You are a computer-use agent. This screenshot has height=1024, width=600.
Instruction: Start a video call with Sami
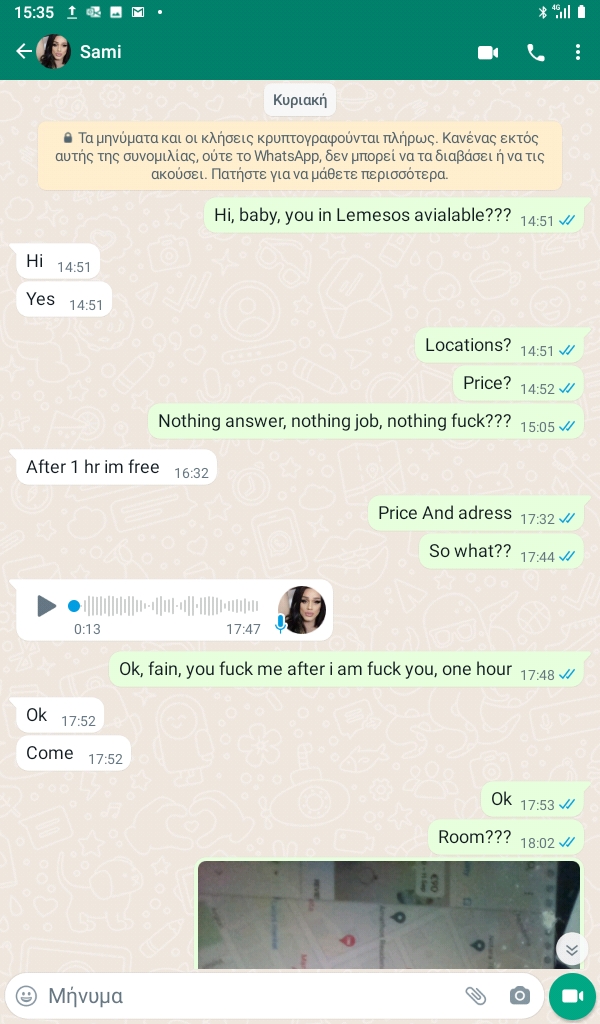coord(488,53)
